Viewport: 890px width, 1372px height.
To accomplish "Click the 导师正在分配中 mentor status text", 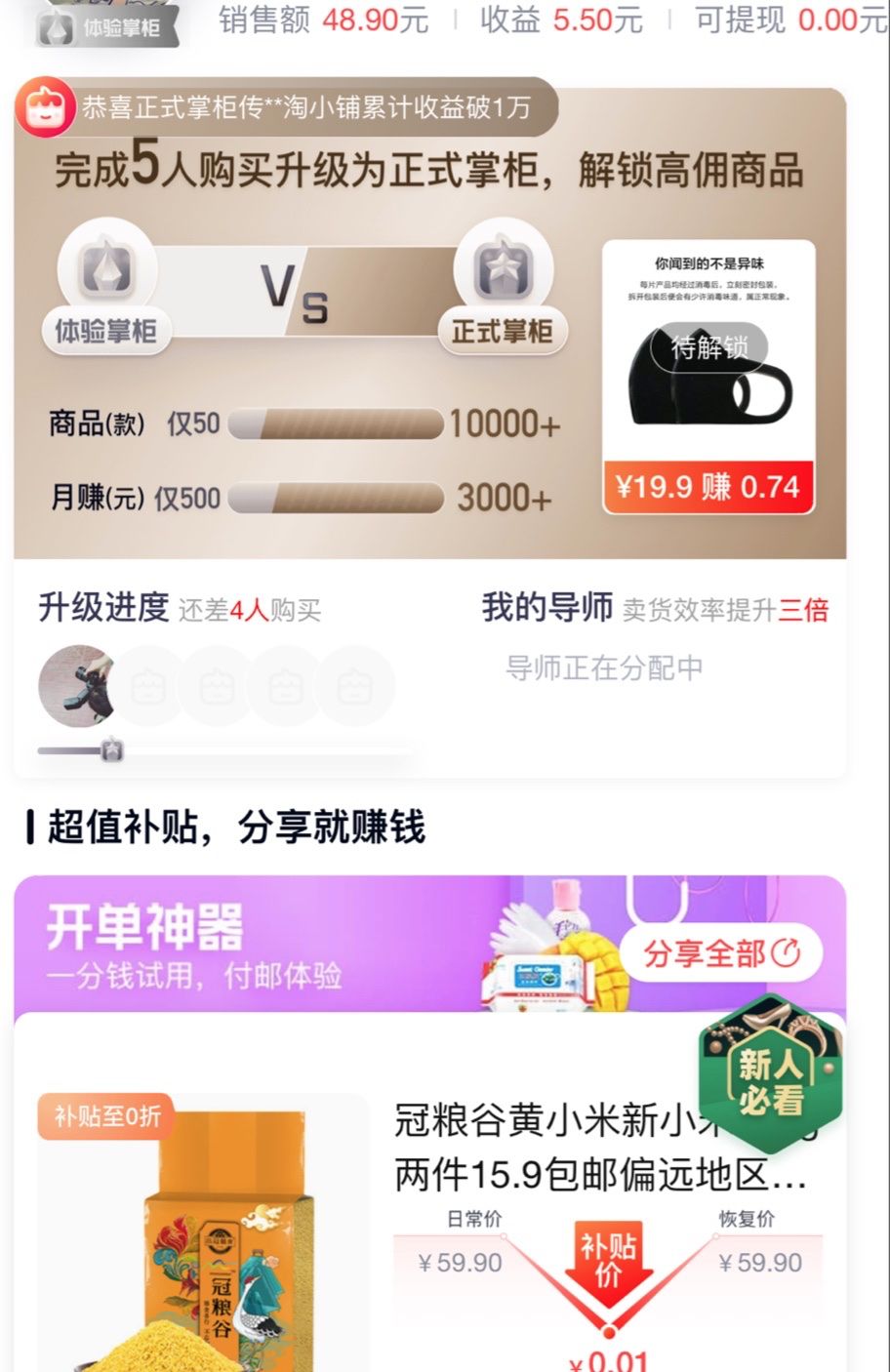I will point(605,666).
